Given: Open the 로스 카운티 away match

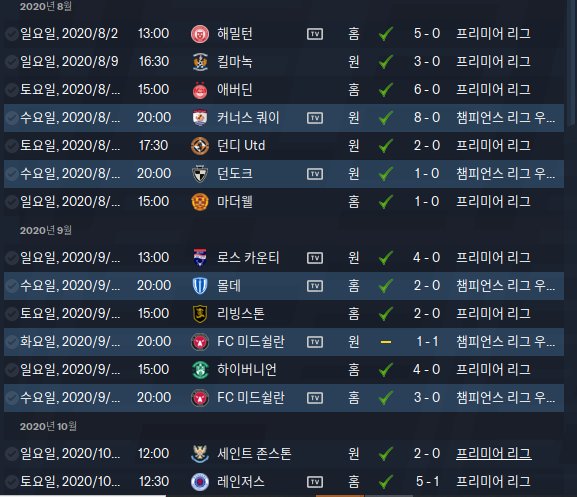Looking at the screenshot, I should tap(284, 258).
